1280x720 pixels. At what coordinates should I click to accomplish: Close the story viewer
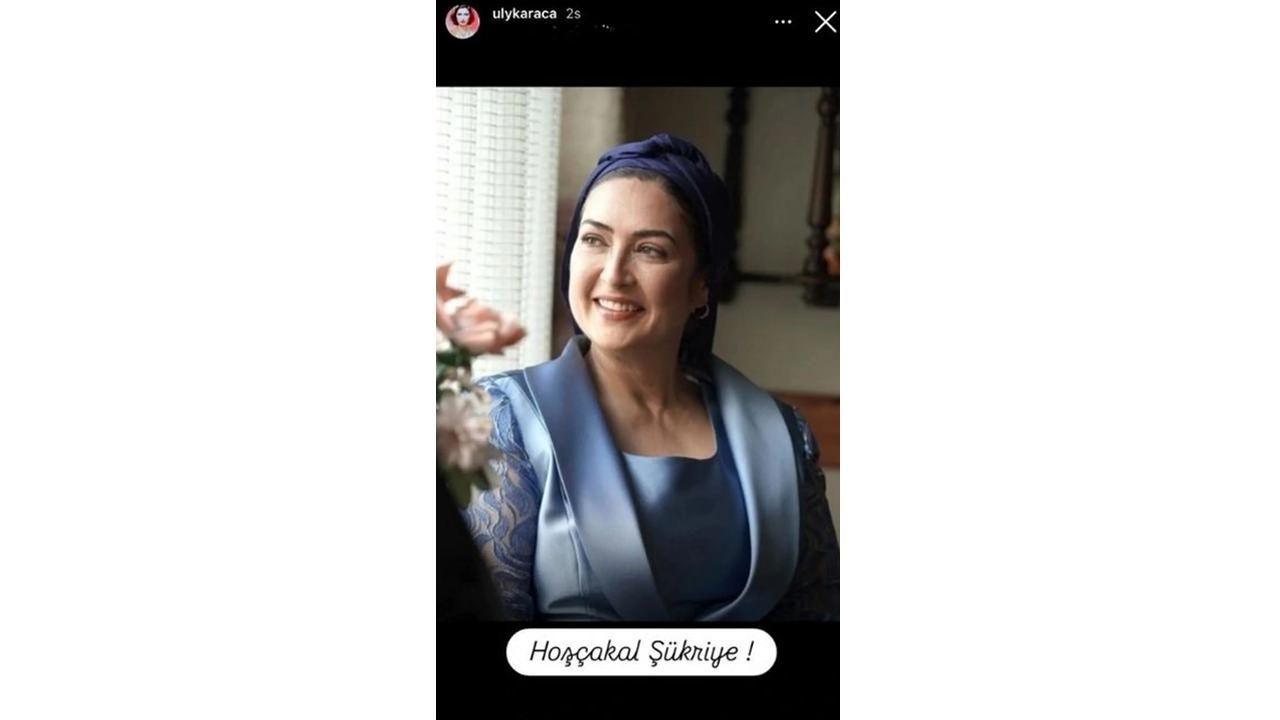coord(825,22)
